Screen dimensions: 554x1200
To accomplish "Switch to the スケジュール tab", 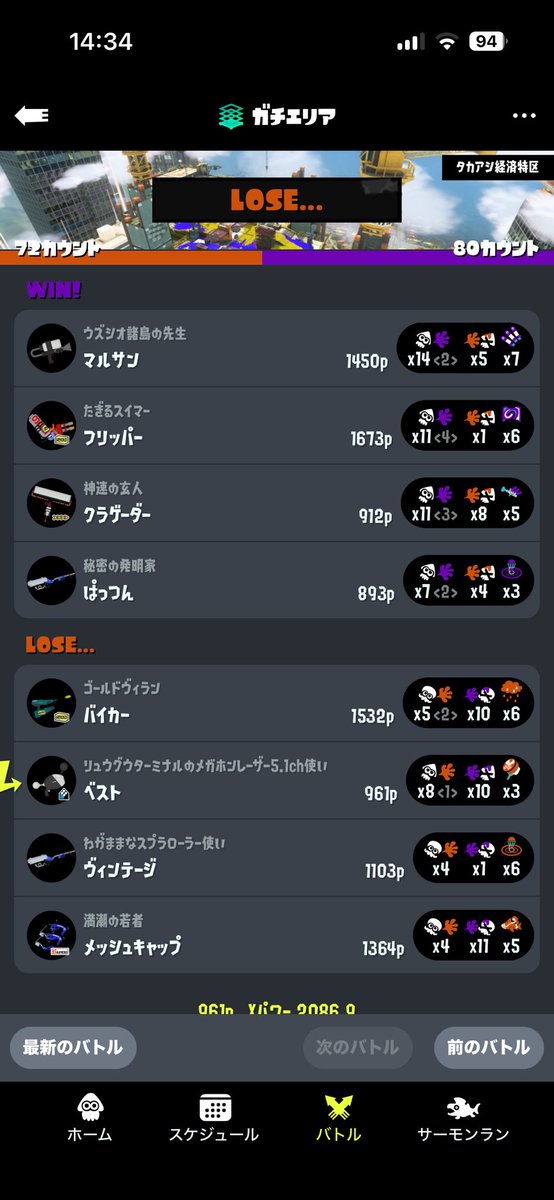I will (214, 1118).
